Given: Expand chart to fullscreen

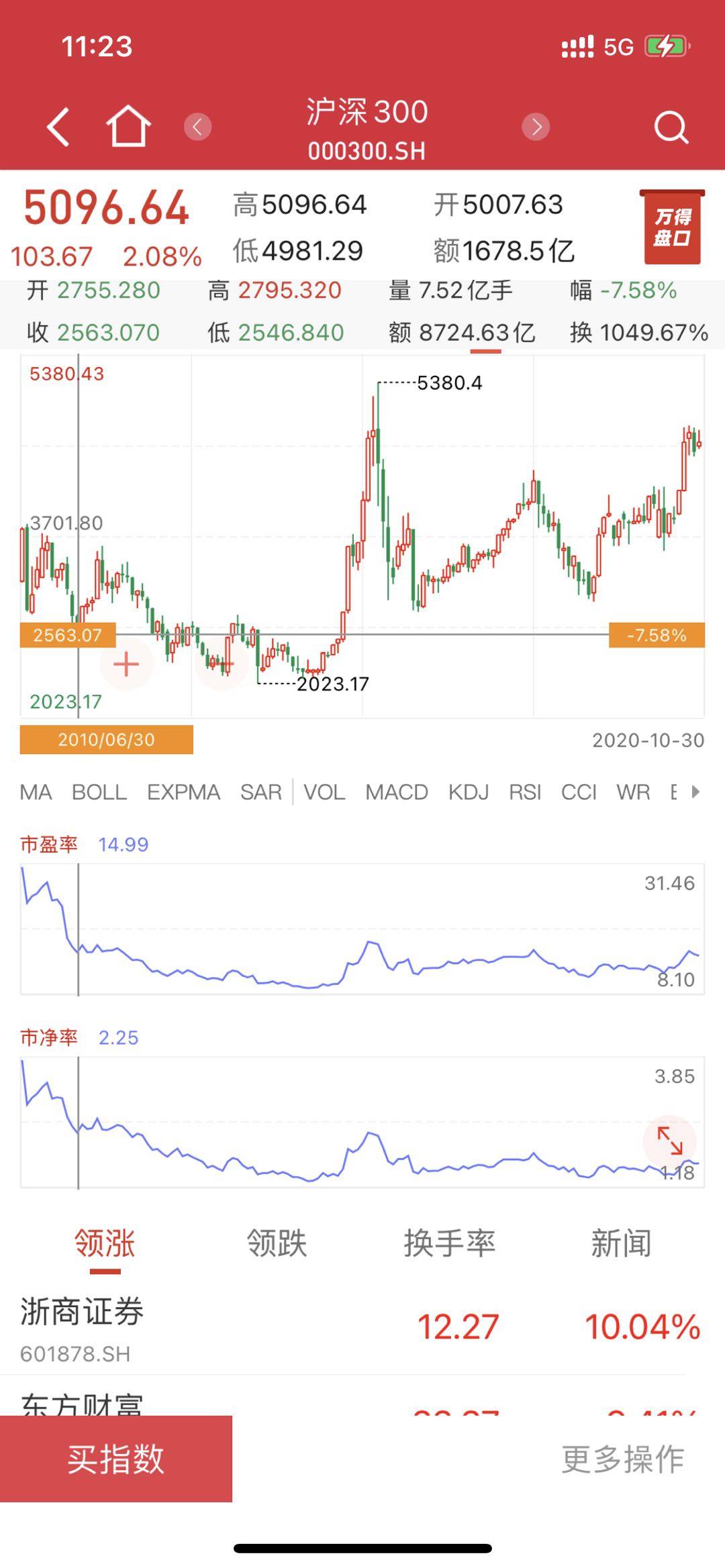Looking at the screenshot, I should [669, 1141].
